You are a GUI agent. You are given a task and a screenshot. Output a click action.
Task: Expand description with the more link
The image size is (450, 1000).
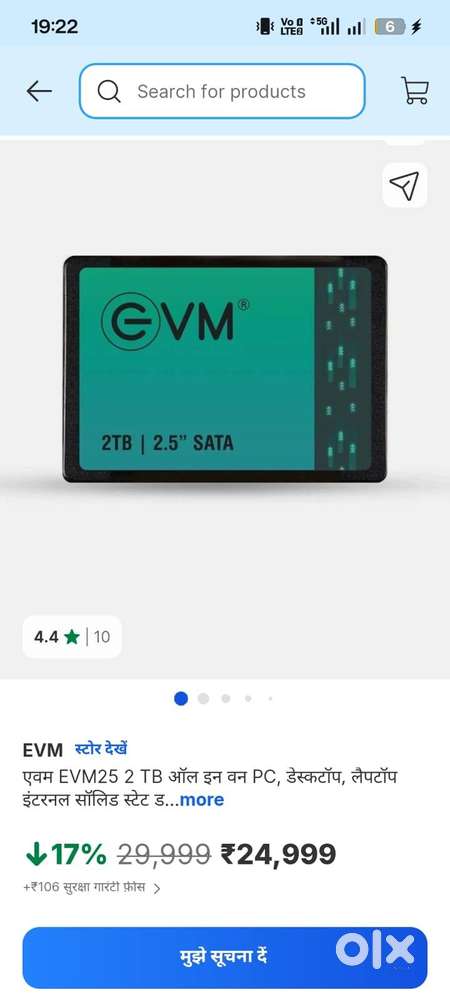pos(202,799)
